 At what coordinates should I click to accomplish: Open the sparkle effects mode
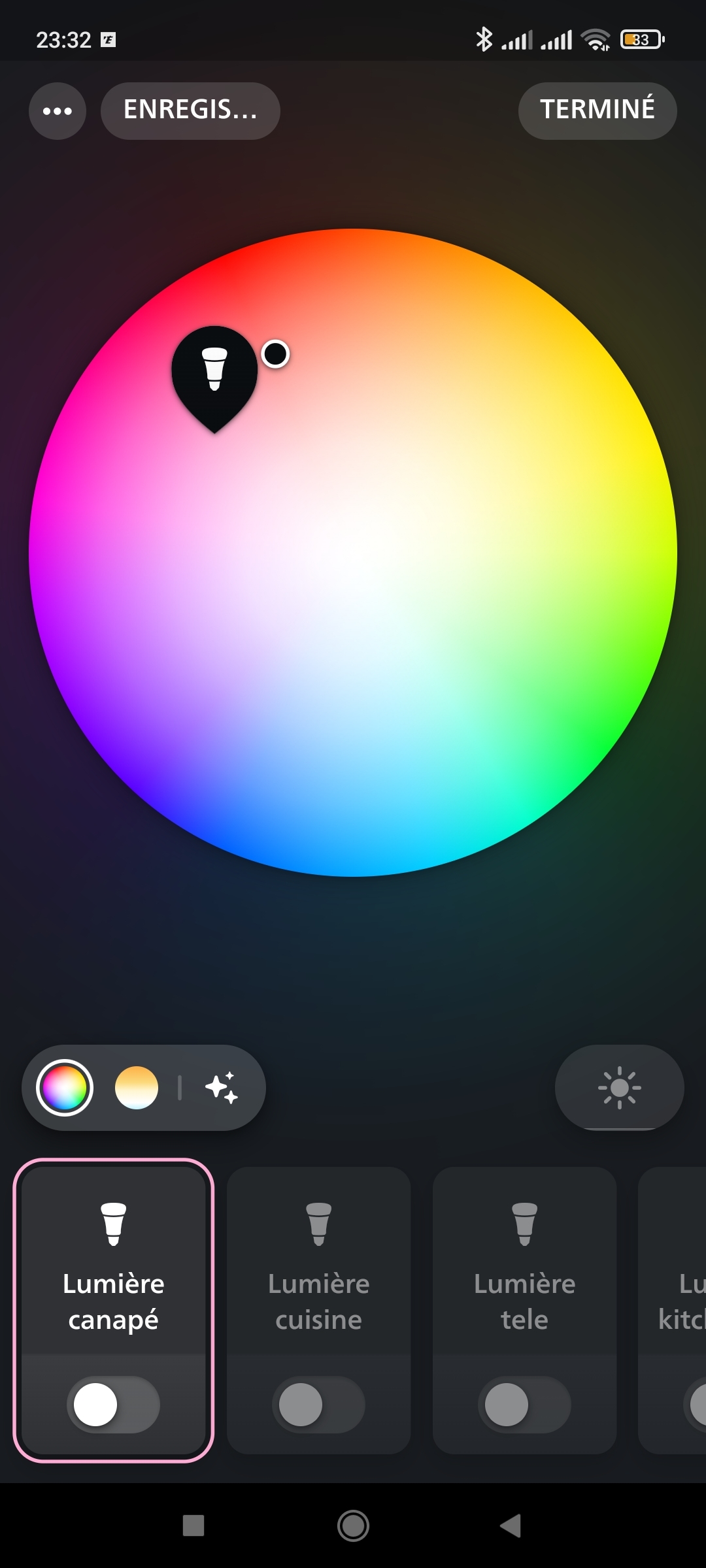pyautogui.click(x=222, y=1088)
